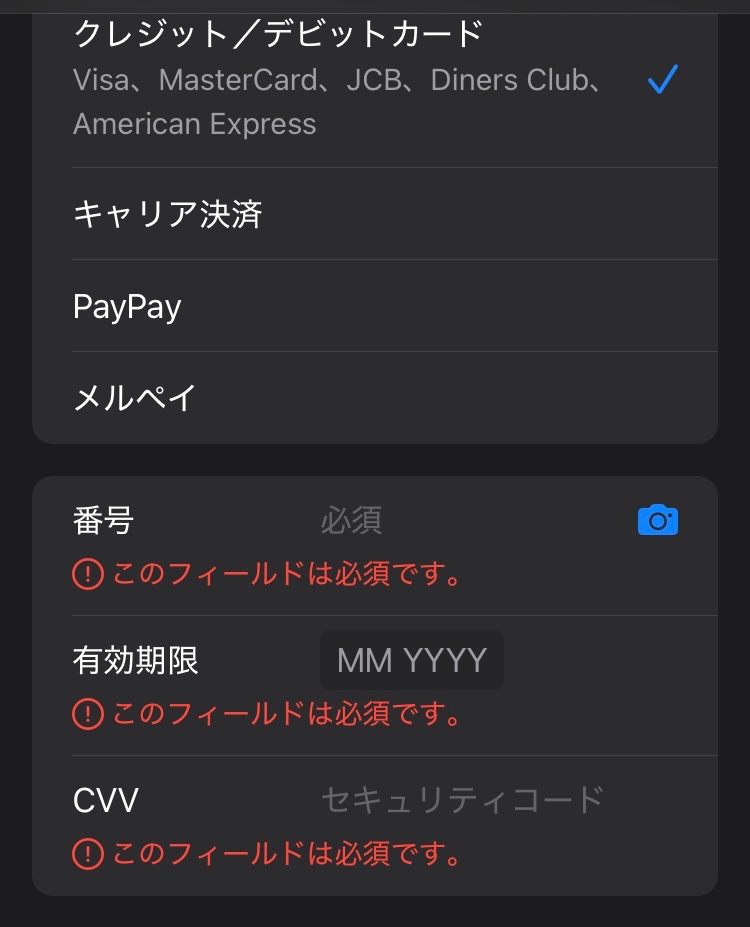Image resolution: width=750 pixels, height=927 pixels.
Task: Focus the CVV セキュリティコード field
Action: coord(462,800)
